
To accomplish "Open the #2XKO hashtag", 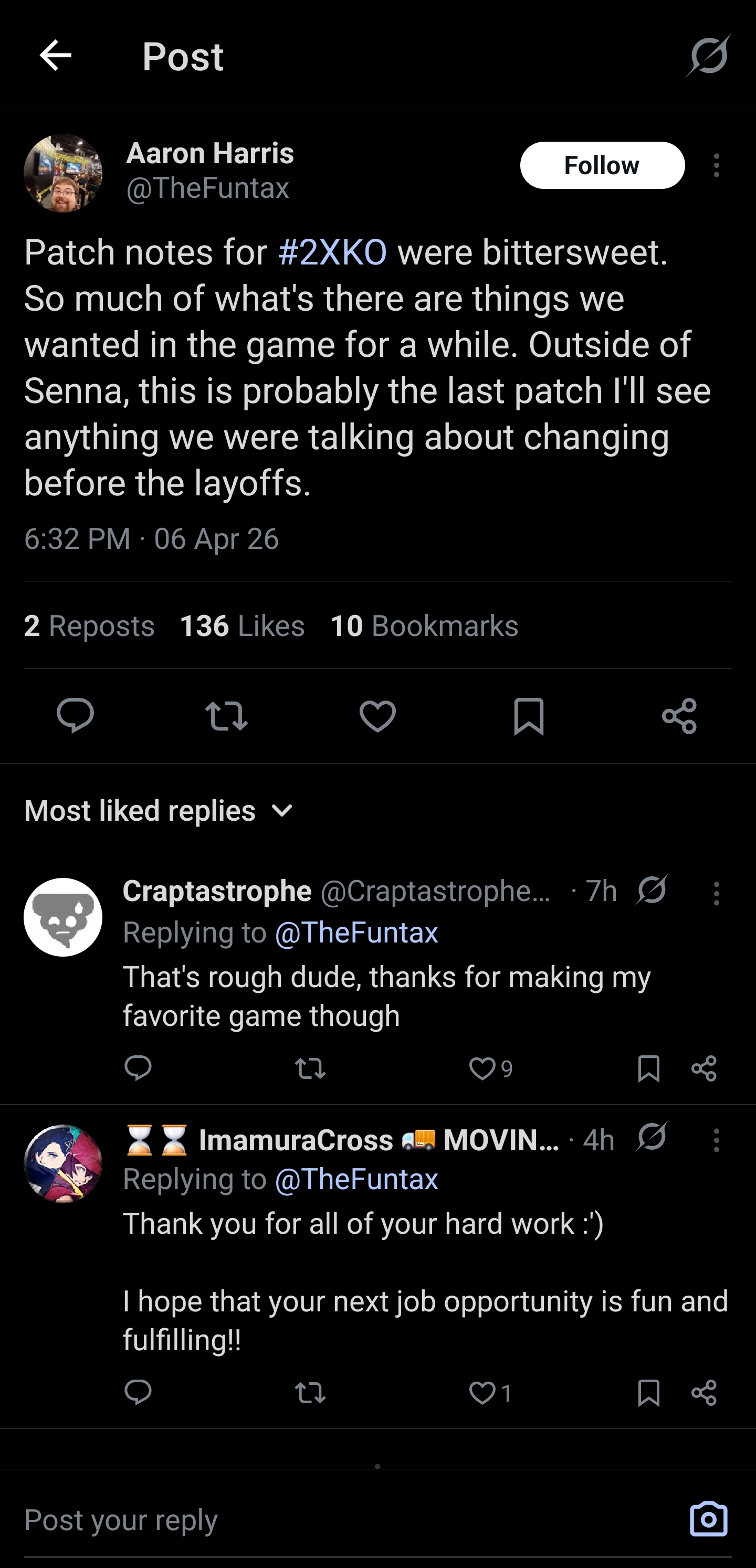I will tap(332, 252).
